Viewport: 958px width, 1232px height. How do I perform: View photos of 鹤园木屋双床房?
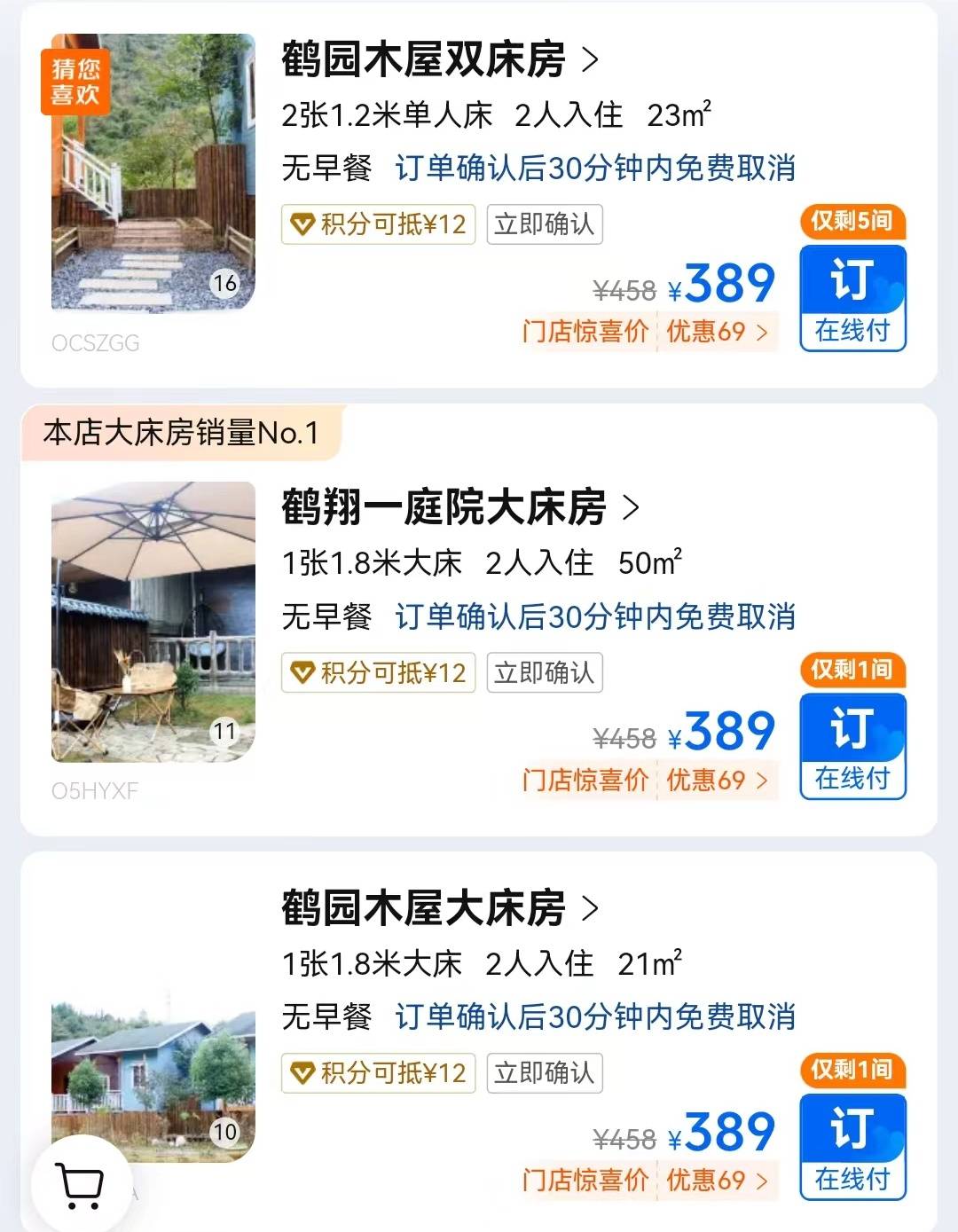[x=153, y=172]
